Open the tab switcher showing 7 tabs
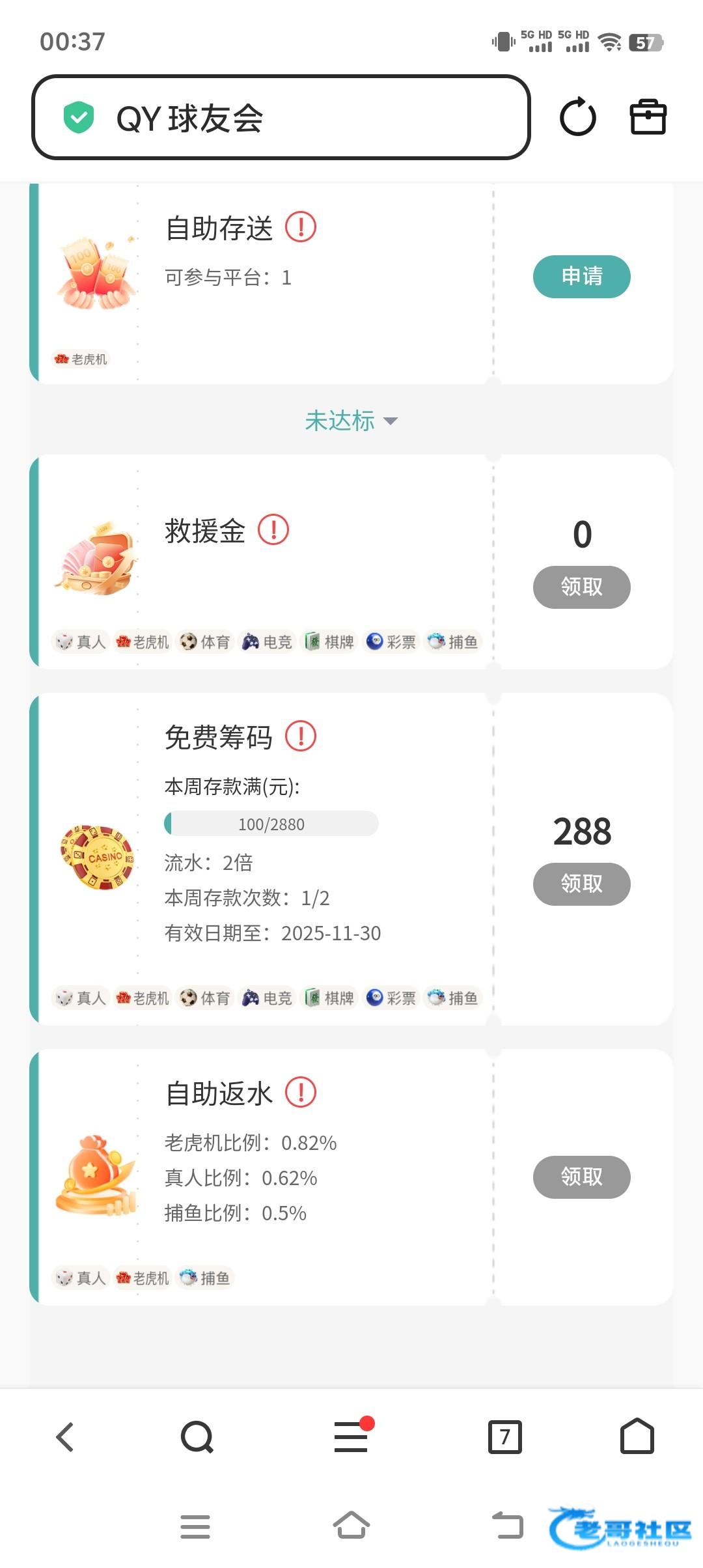Viewport: 703px width, 1568px height. (x=505, y=1436)
